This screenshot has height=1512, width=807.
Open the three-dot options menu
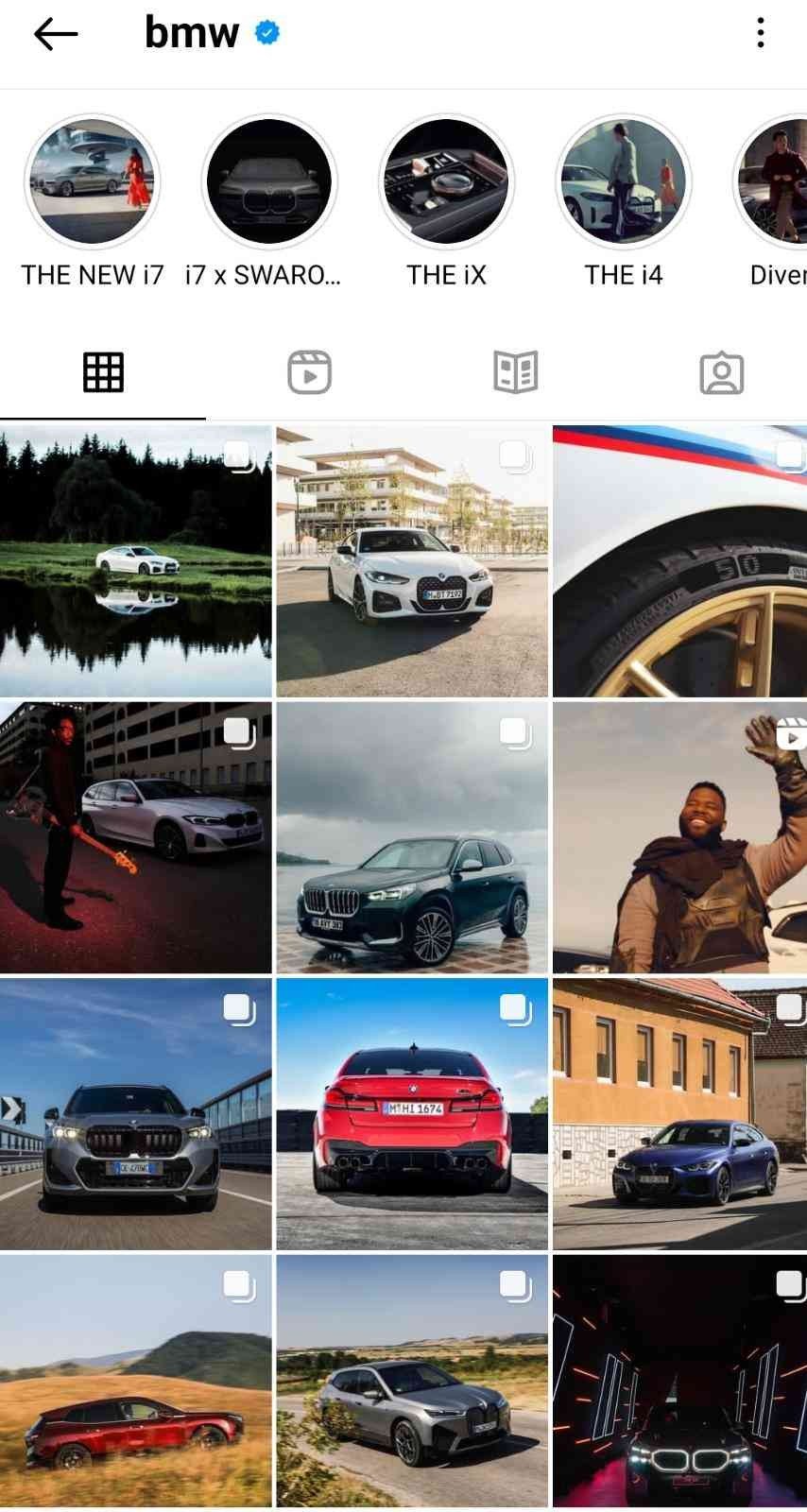(762, 31)
